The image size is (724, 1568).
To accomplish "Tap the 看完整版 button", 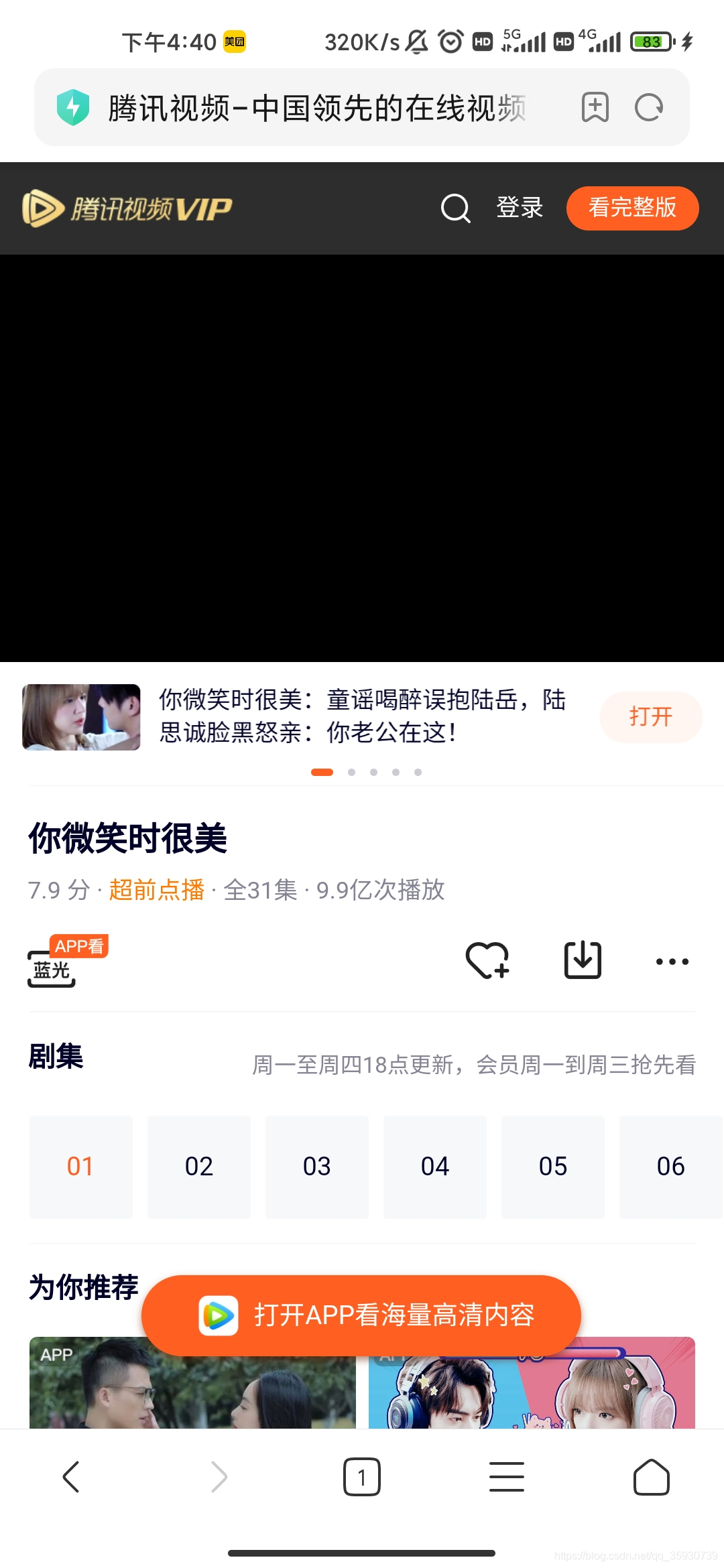I will pyautogui.click(x=632, y=208).
